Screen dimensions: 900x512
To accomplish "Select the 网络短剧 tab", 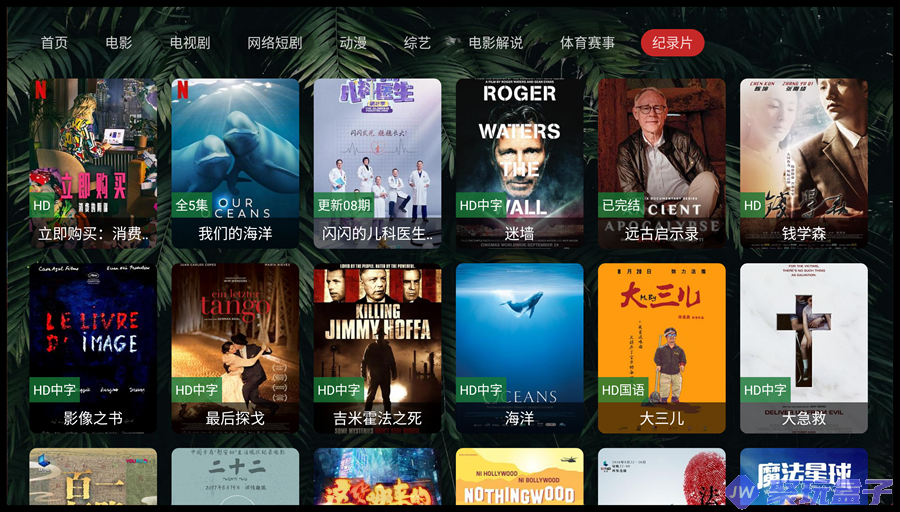I will point(274,43).
